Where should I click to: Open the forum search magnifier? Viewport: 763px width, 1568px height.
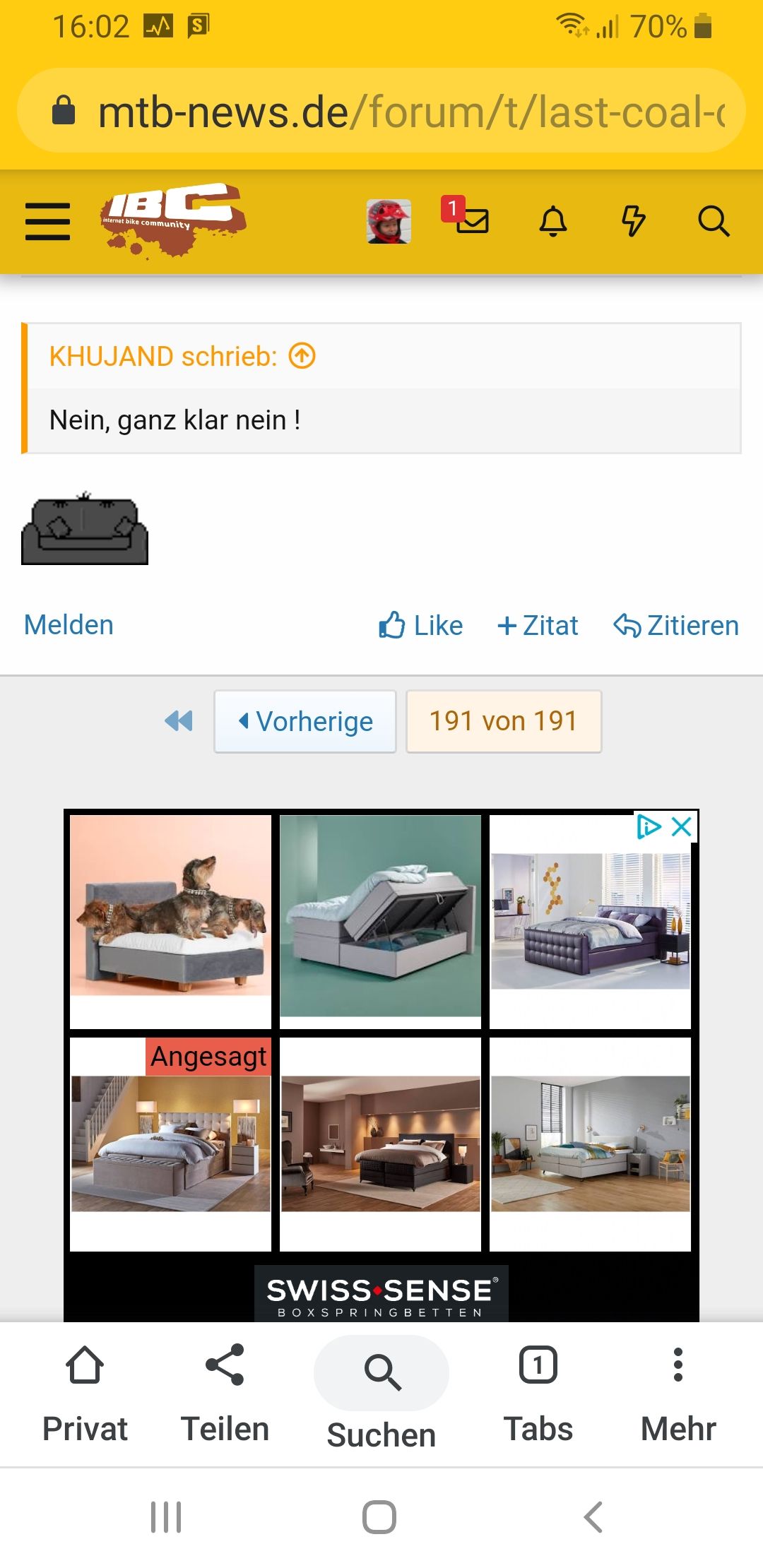[x=714, y=221]
